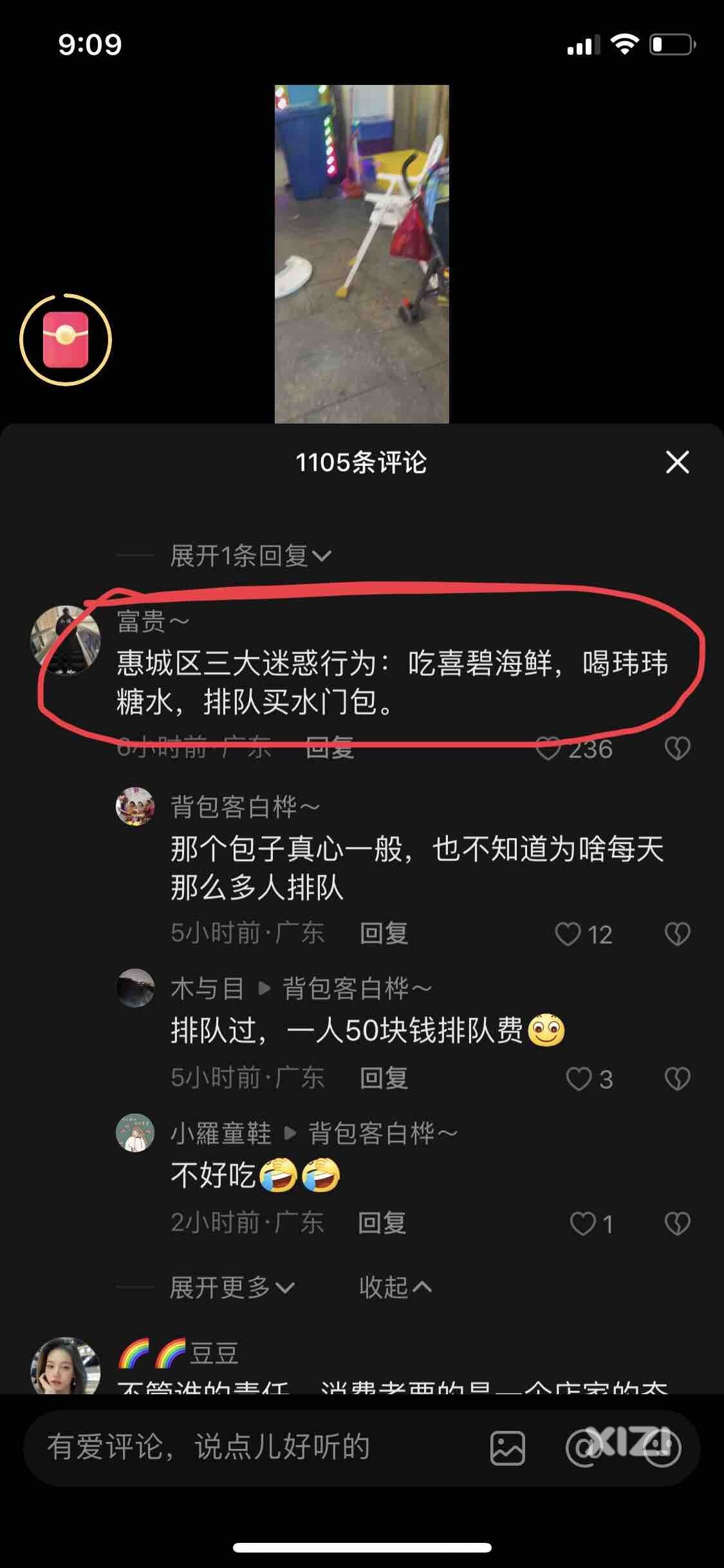Mention someone with the @ icon
The height and width of the screenshot is (1568, 724).
click(582, 1448)
